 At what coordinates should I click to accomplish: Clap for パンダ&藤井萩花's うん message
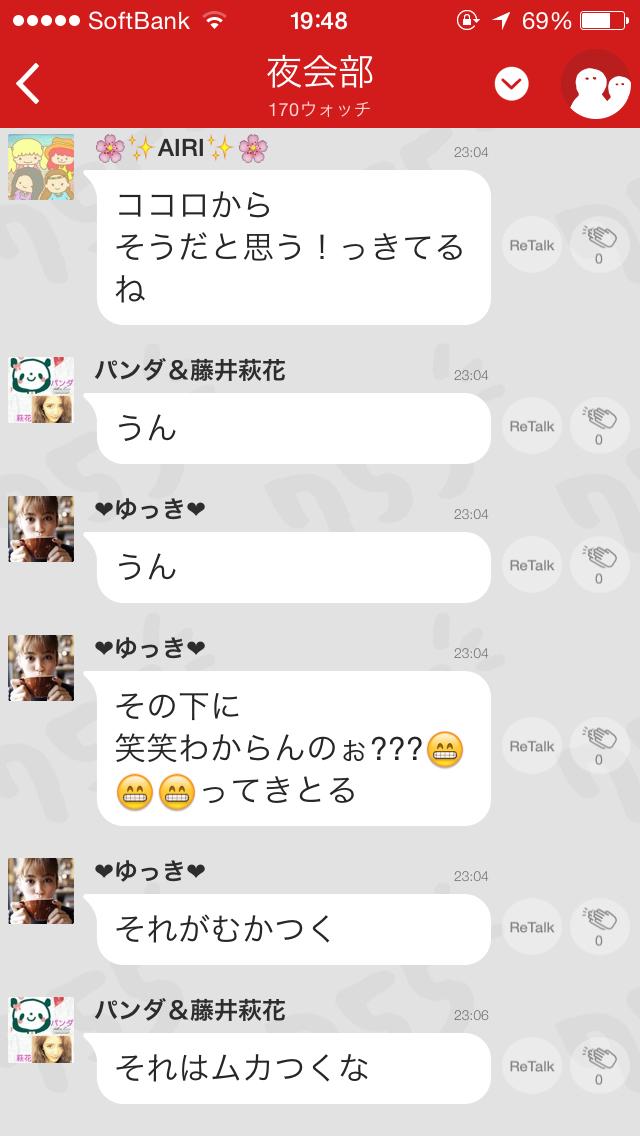[599, 426]
